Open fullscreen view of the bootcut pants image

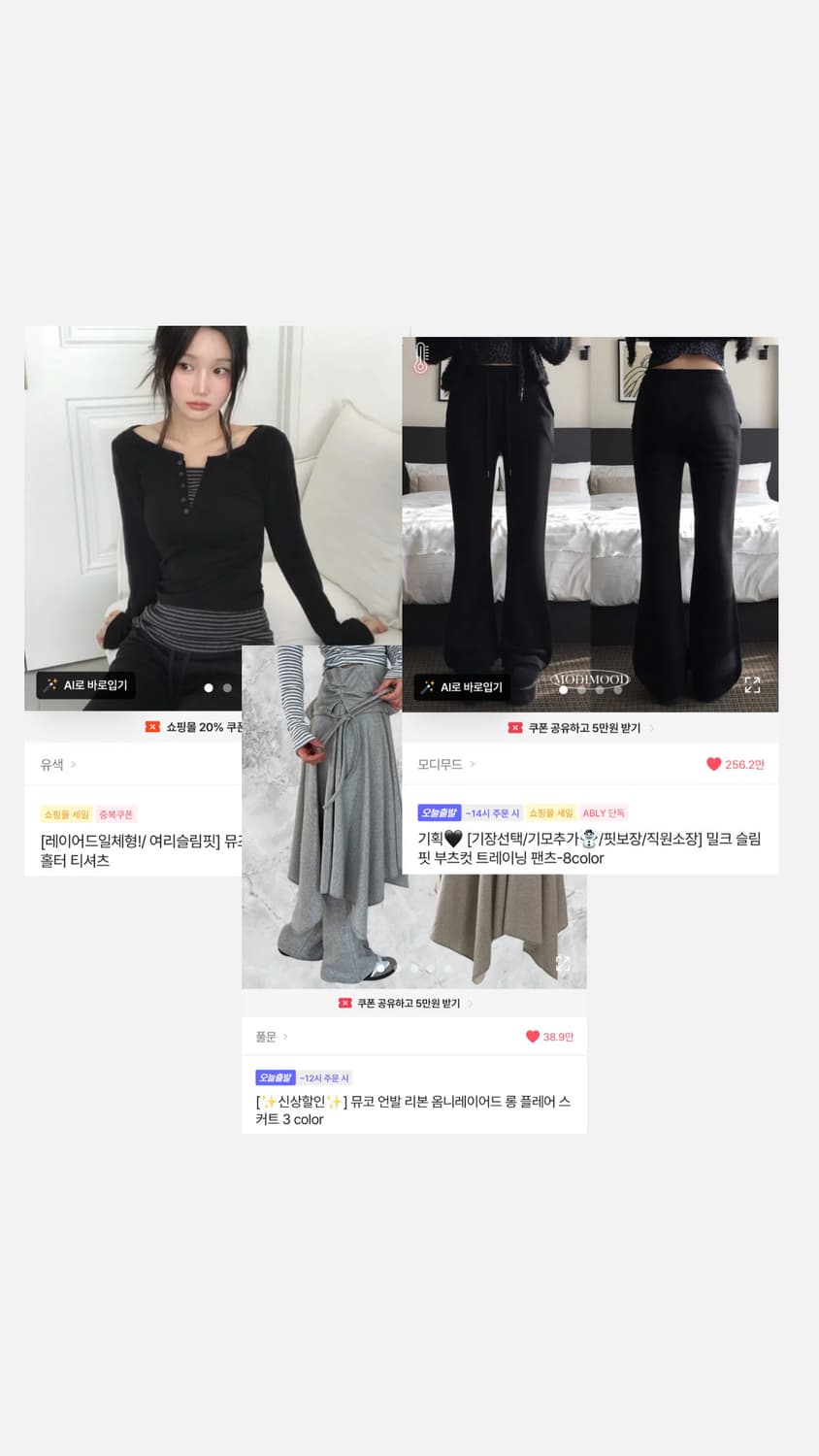[x=754, y=684]
